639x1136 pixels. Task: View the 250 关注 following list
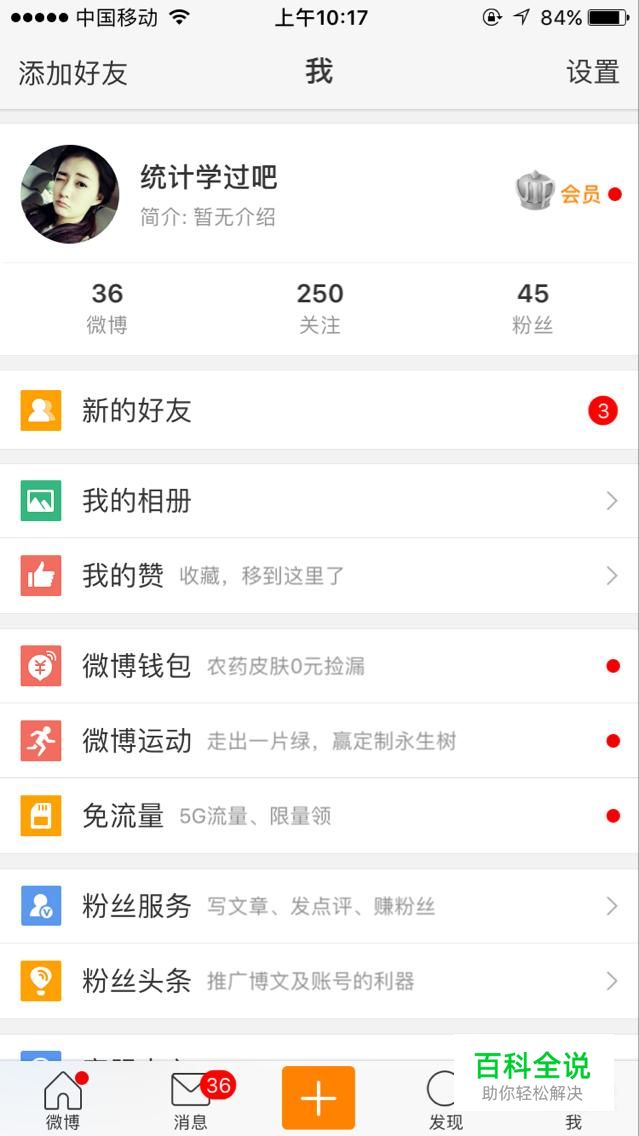[x=319, y=308]
